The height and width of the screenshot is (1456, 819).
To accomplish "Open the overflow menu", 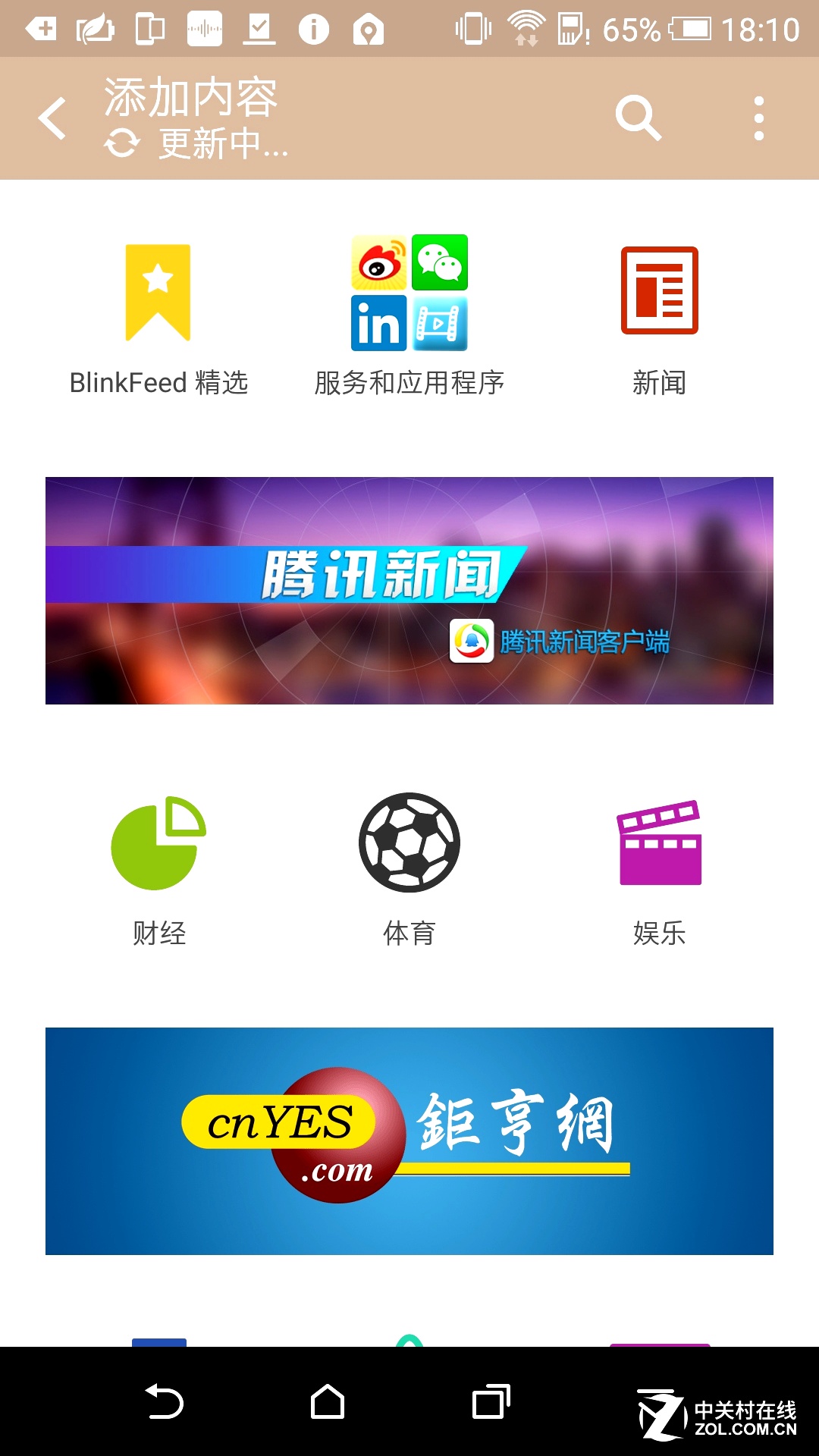I will pos(758,118).
